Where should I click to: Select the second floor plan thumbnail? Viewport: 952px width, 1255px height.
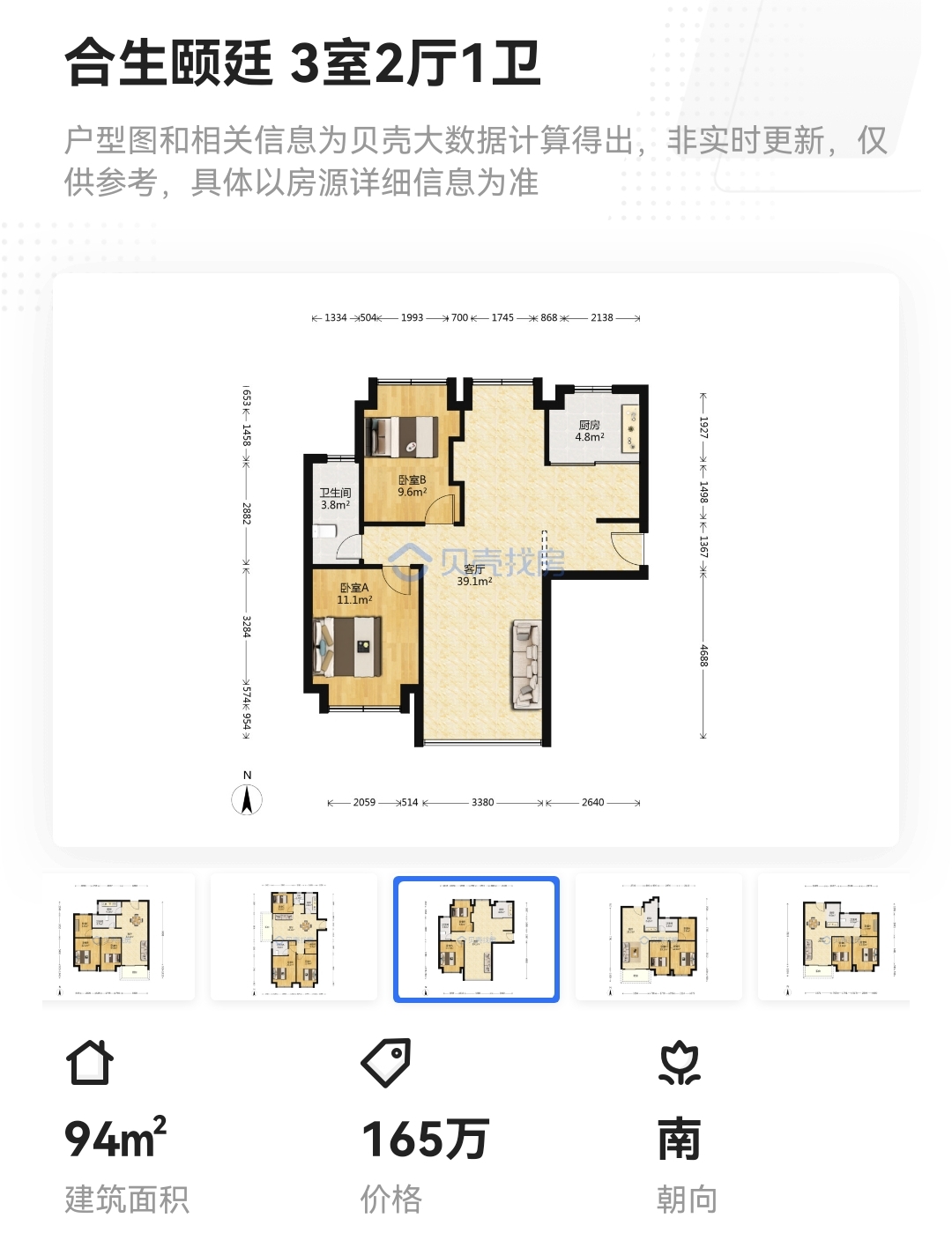[x=294, y=938]
